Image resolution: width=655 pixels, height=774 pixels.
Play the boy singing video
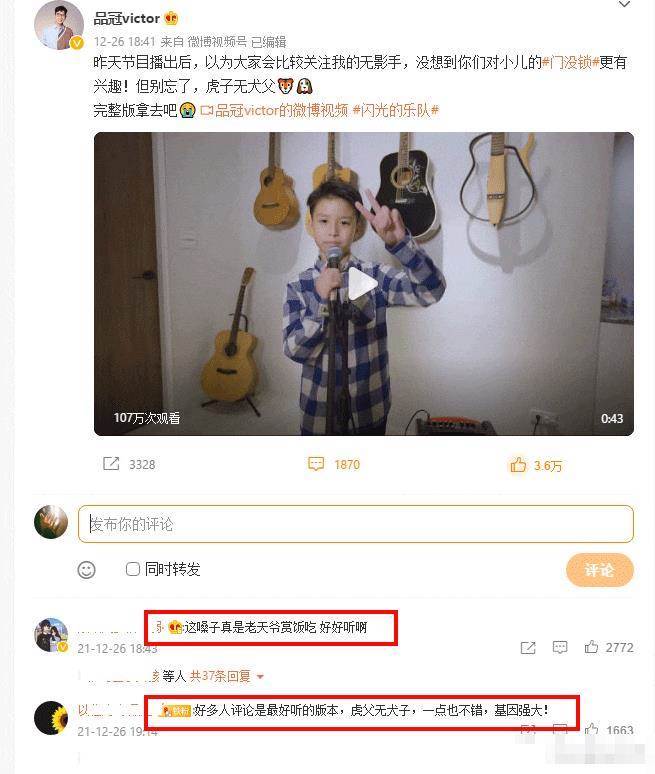click(x=363, y=284)
